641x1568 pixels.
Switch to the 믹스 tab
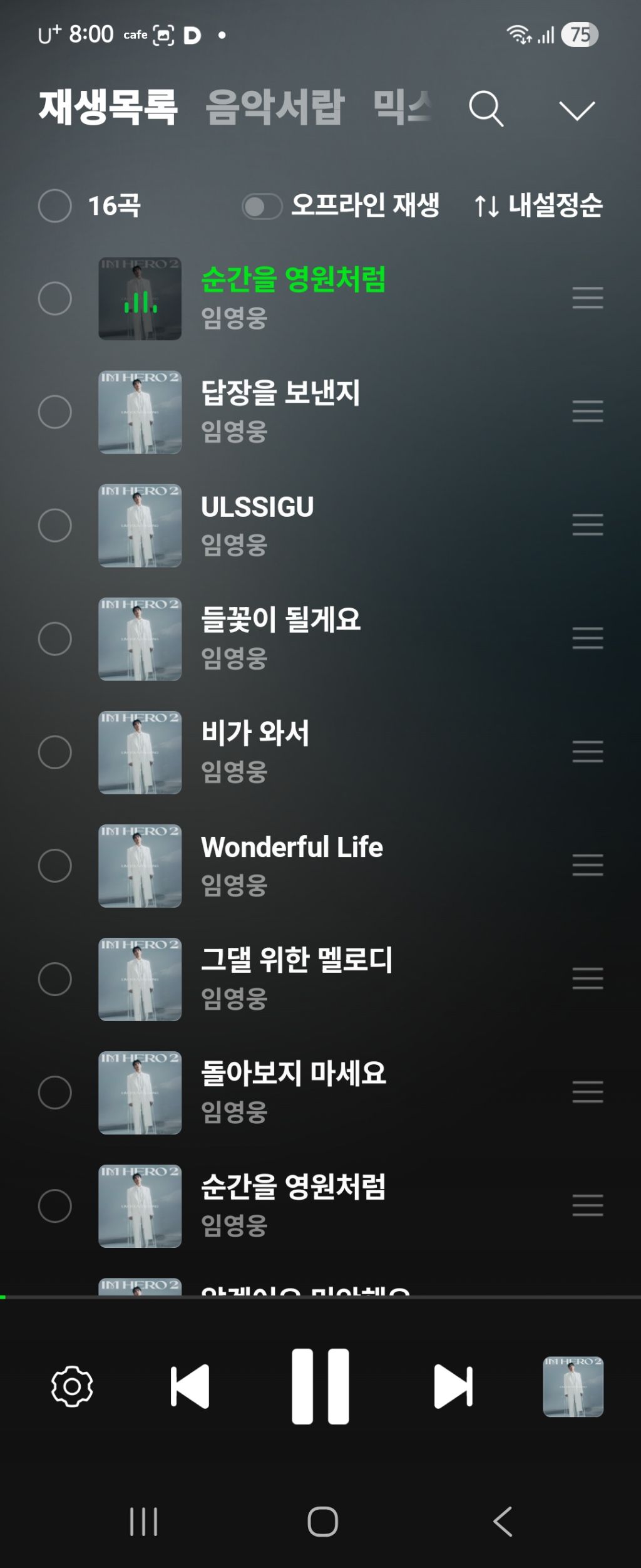[x=402, y=106]
